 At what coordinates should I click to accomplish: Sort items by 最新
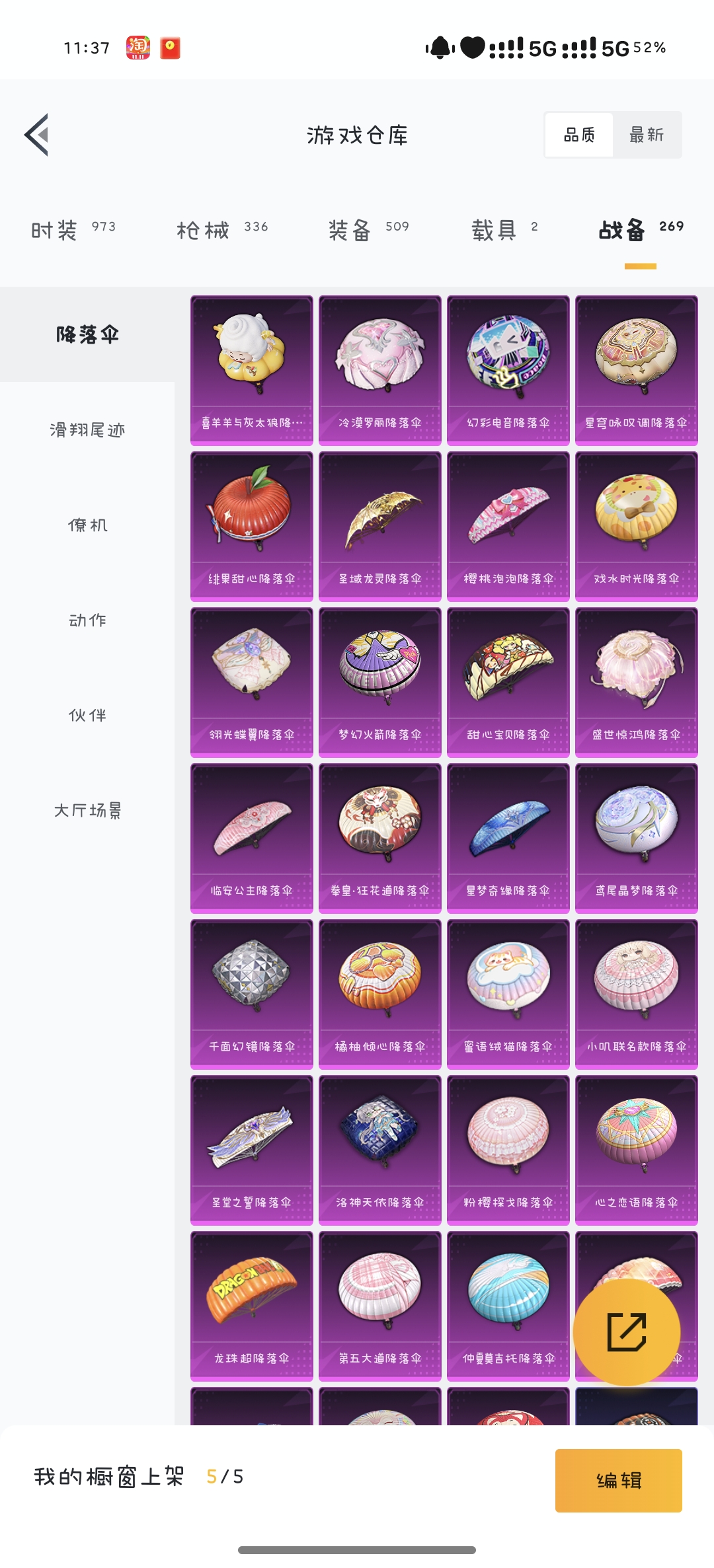(x=646, y=135)
